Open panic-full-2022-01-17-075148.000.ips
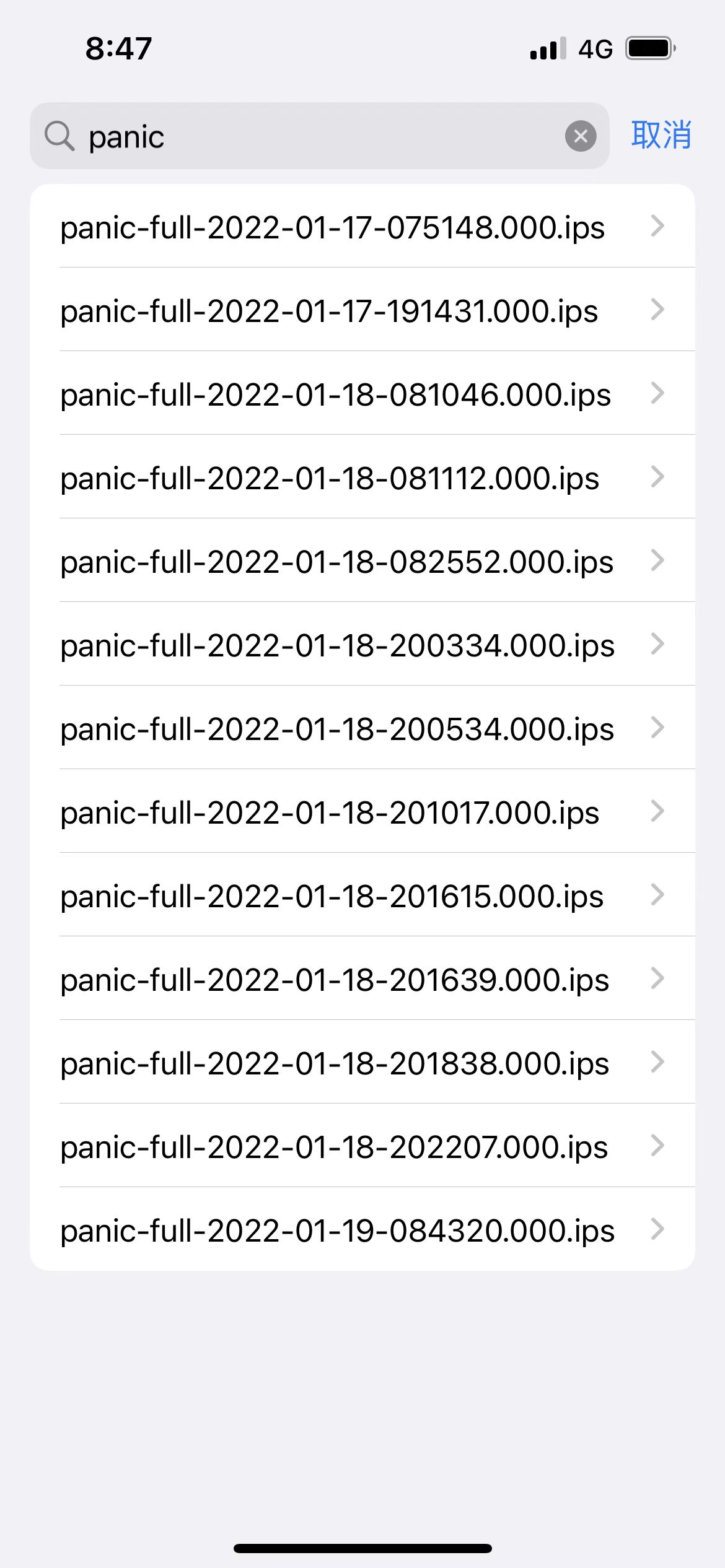 point(362,227)
